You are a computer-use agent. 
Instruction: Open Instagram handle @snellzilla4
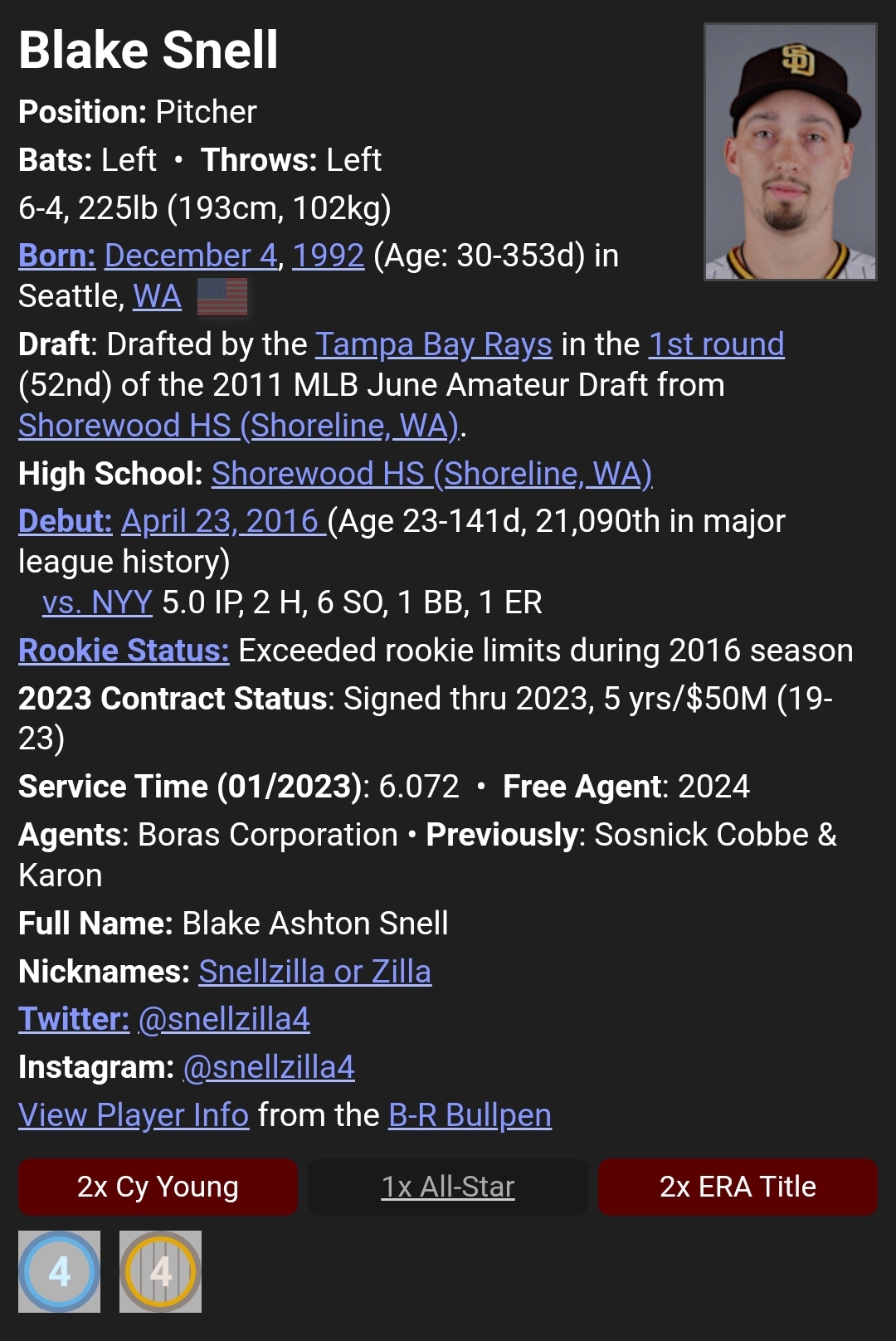tap(269, 1067)
